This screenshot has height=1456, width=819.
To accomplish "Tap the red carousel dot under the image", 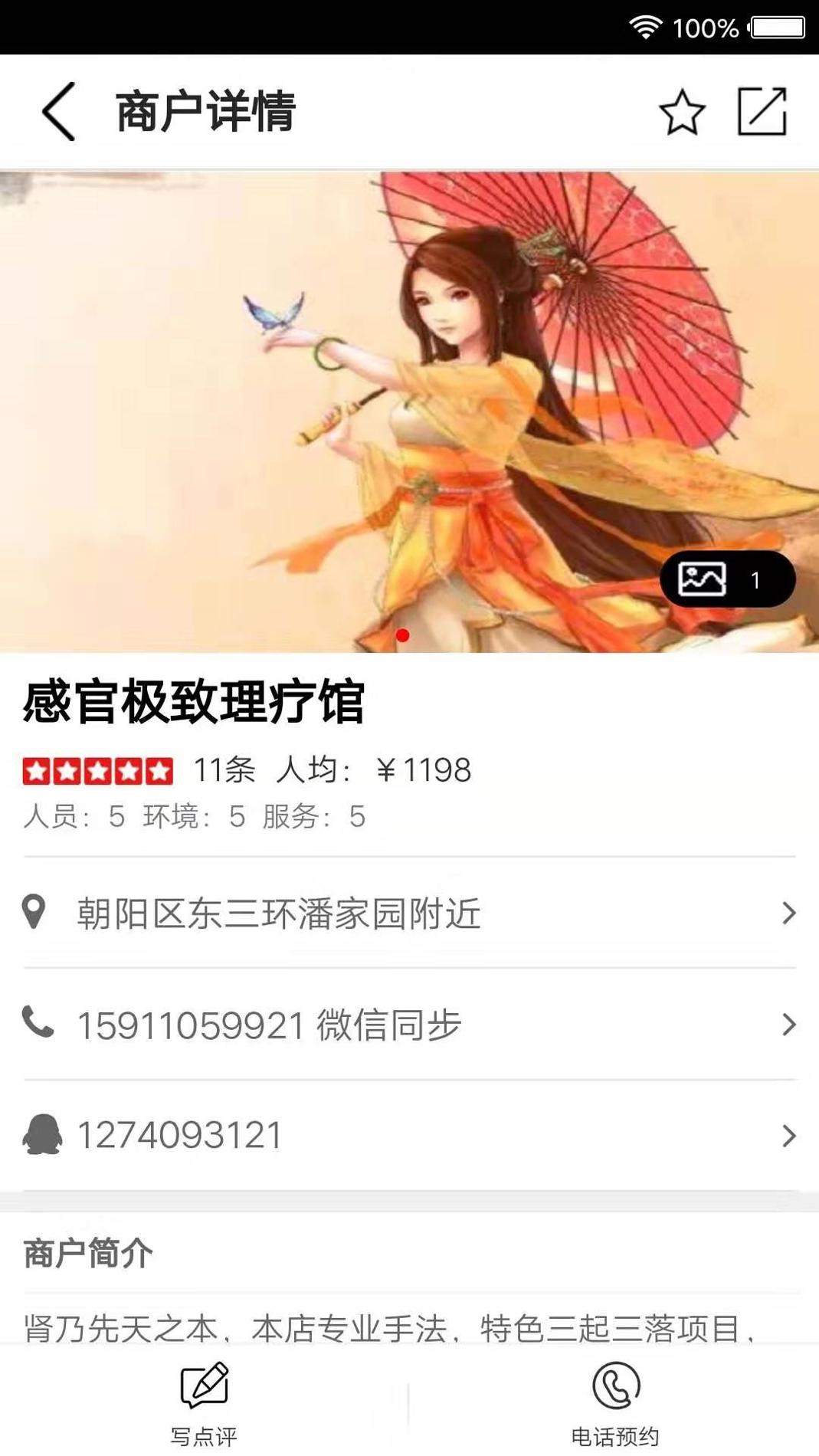I will point(401,636).
